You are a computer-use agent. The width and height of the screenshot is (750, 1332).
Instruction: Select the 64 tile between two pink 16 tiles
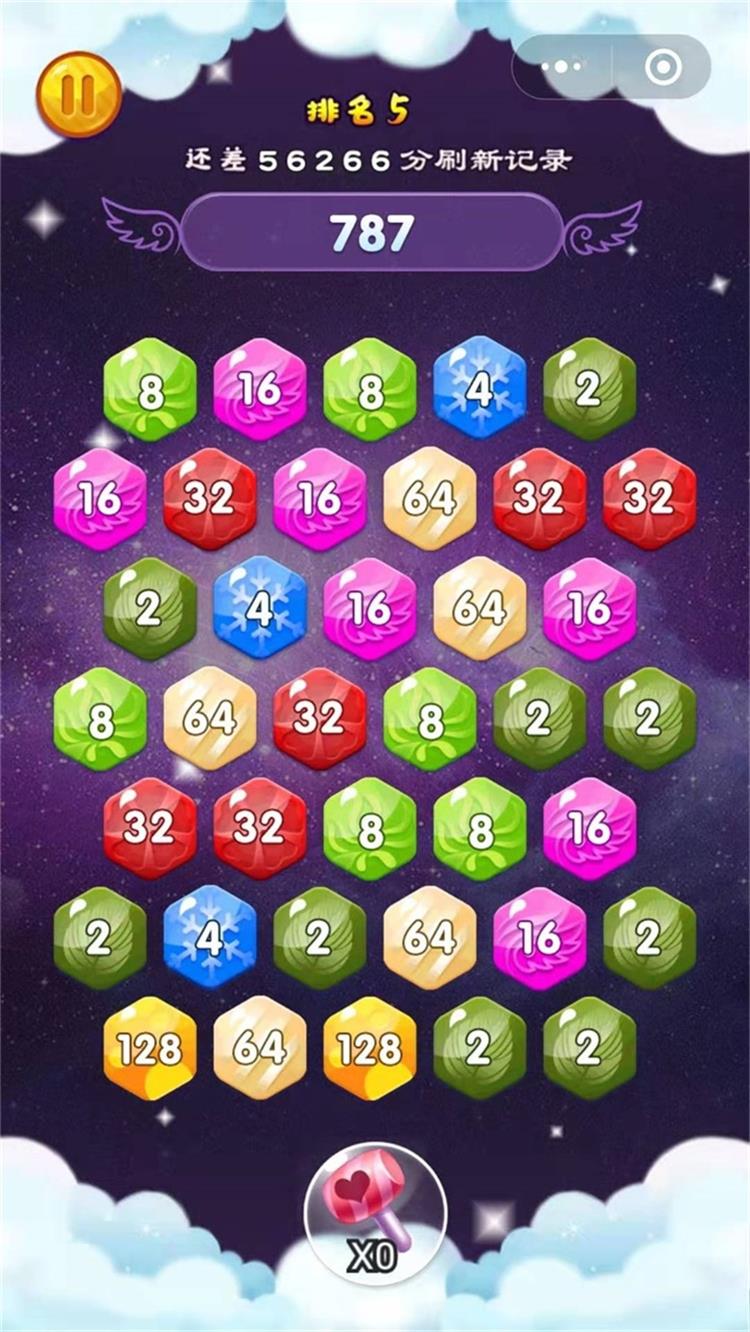click(480, 608)
